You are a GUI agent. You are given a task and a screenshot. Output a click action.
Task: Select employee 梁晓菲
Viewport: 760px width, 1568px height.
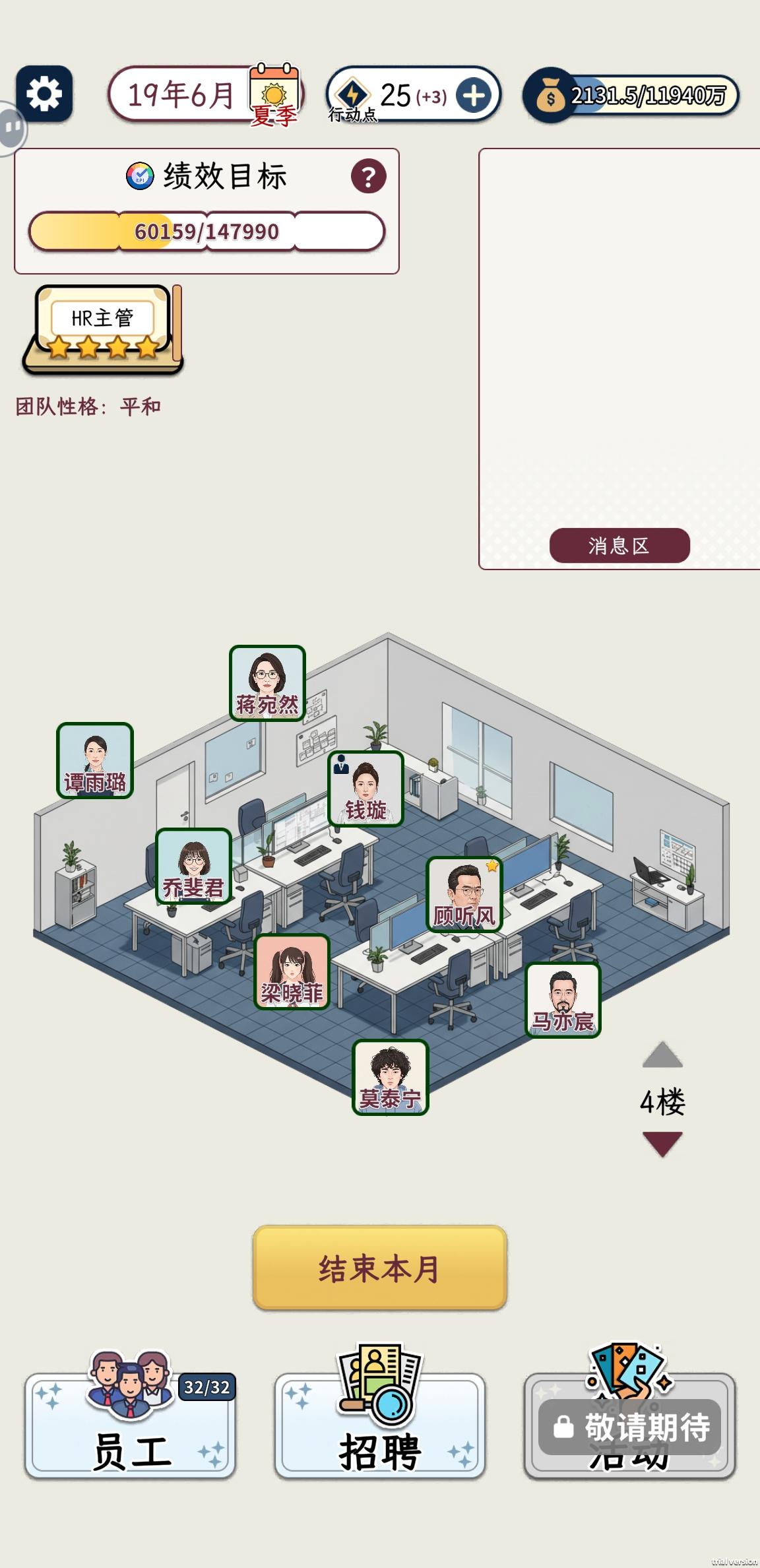[292, 971]
